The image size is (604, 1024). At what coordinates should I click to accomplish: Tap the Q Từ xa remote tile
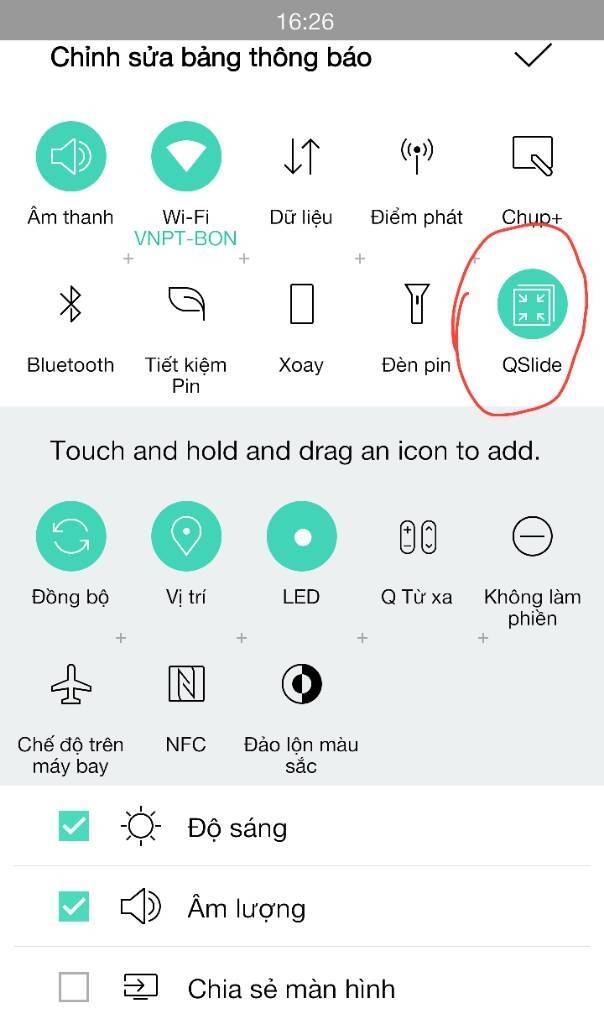pyautogui.click(x=416, y=537)
